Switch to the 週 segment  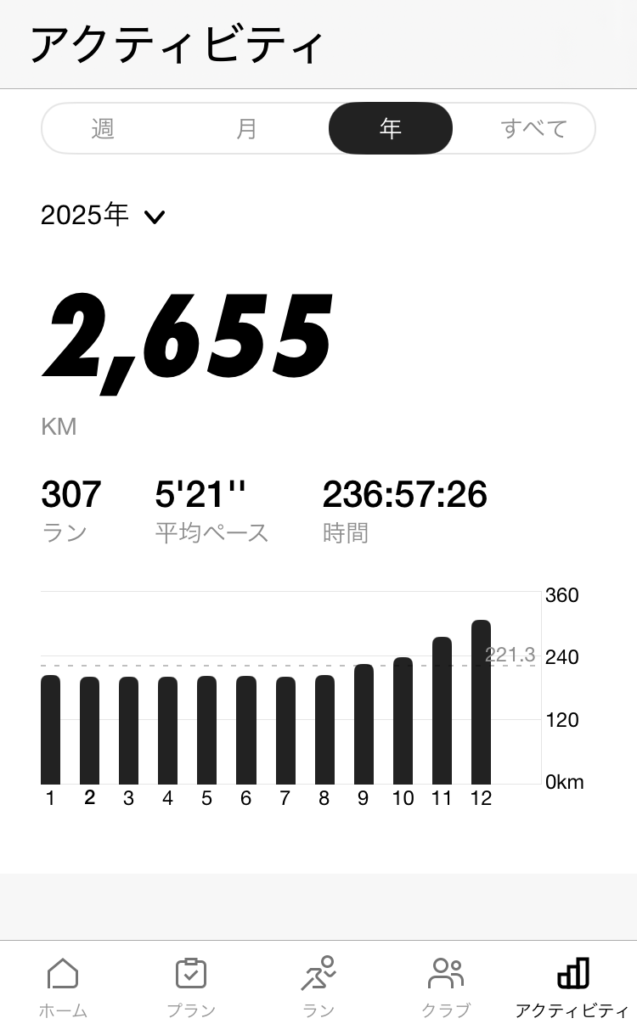click(103, 129)
